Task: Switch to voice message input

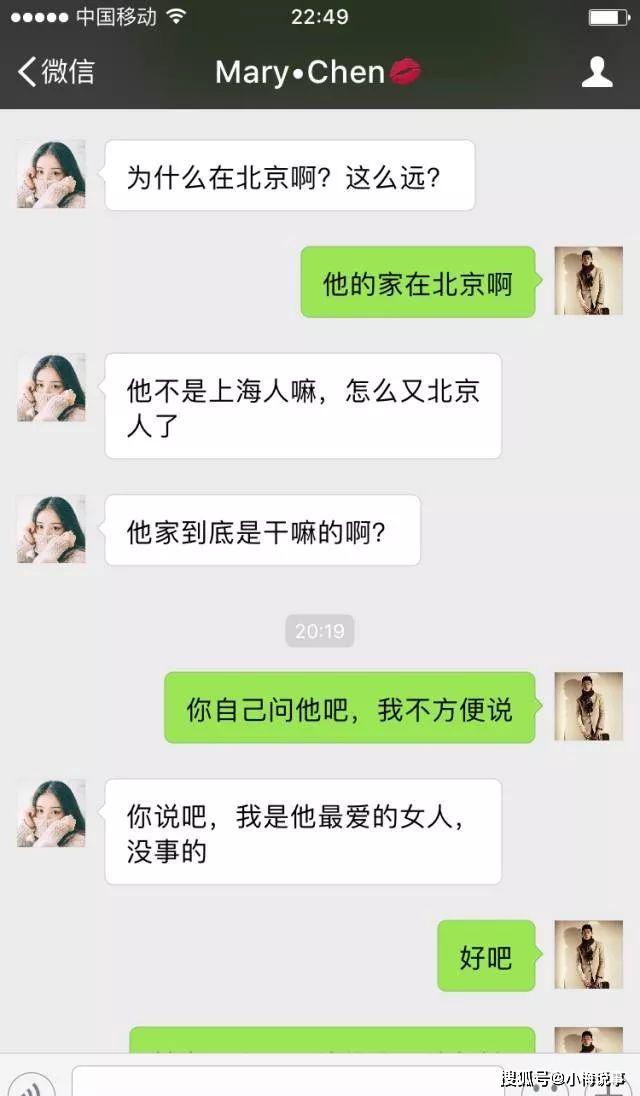Action: 37,1085
